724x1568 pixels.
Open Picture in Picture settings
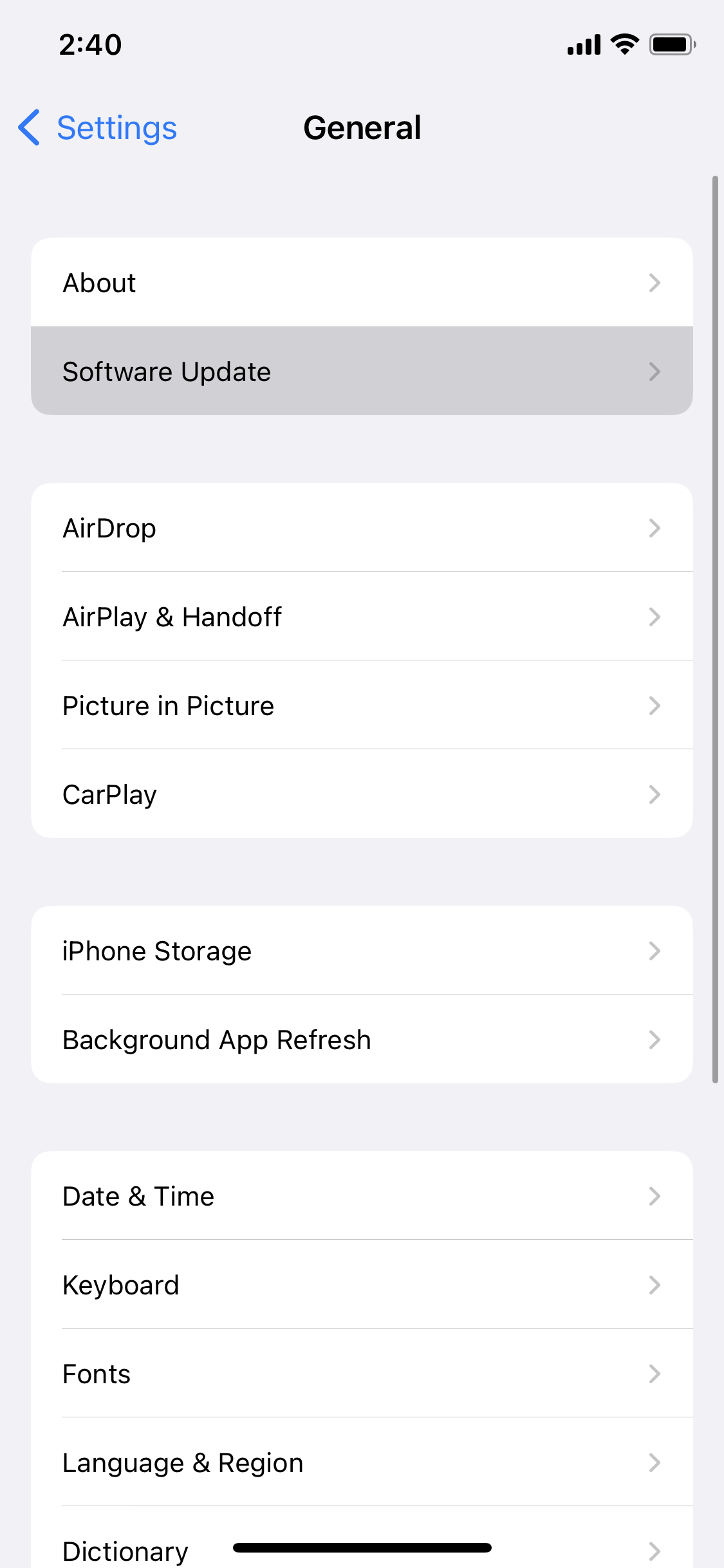[362, 705]
